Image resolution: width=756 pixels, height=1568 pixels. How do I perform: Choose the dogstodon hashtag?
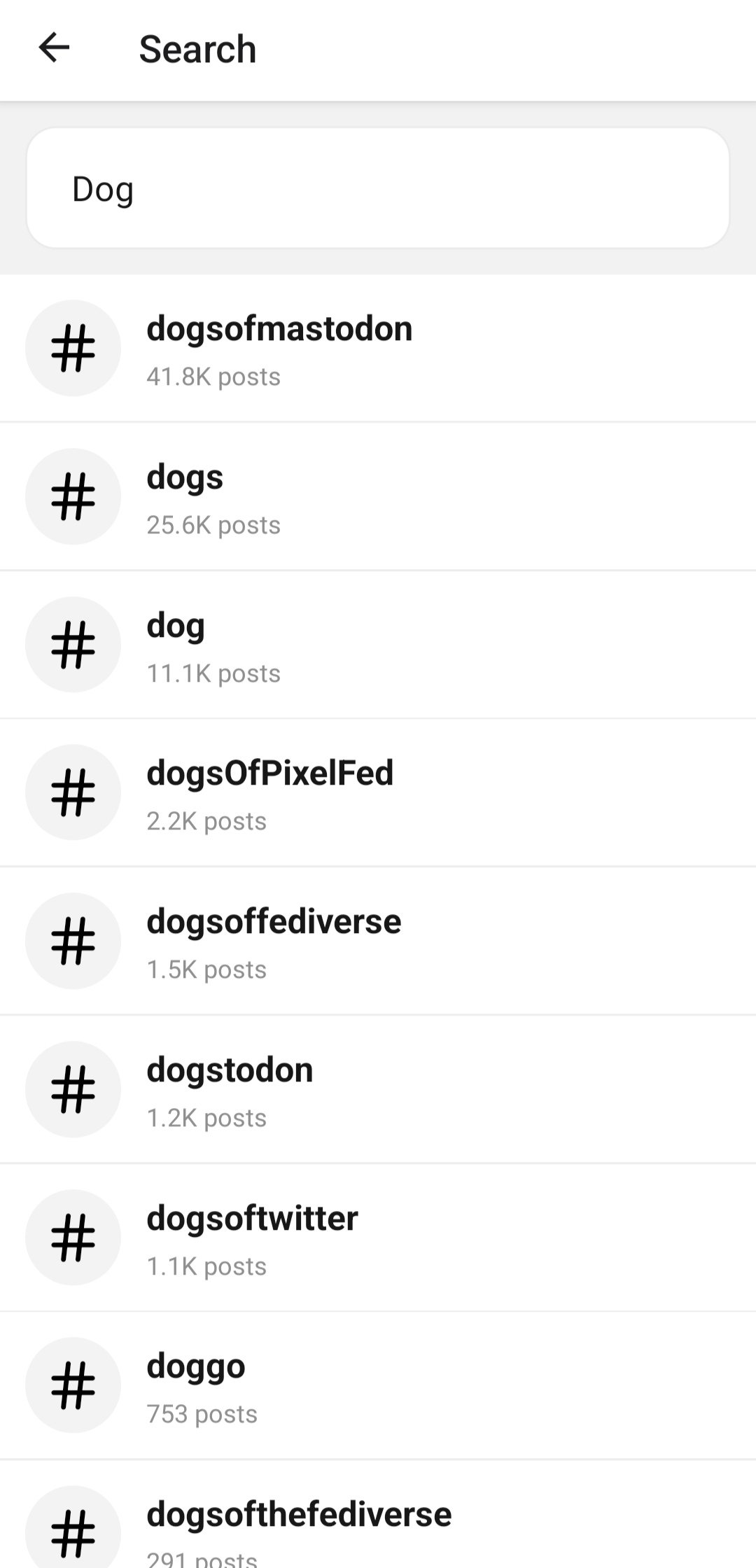pos(230,1090)
